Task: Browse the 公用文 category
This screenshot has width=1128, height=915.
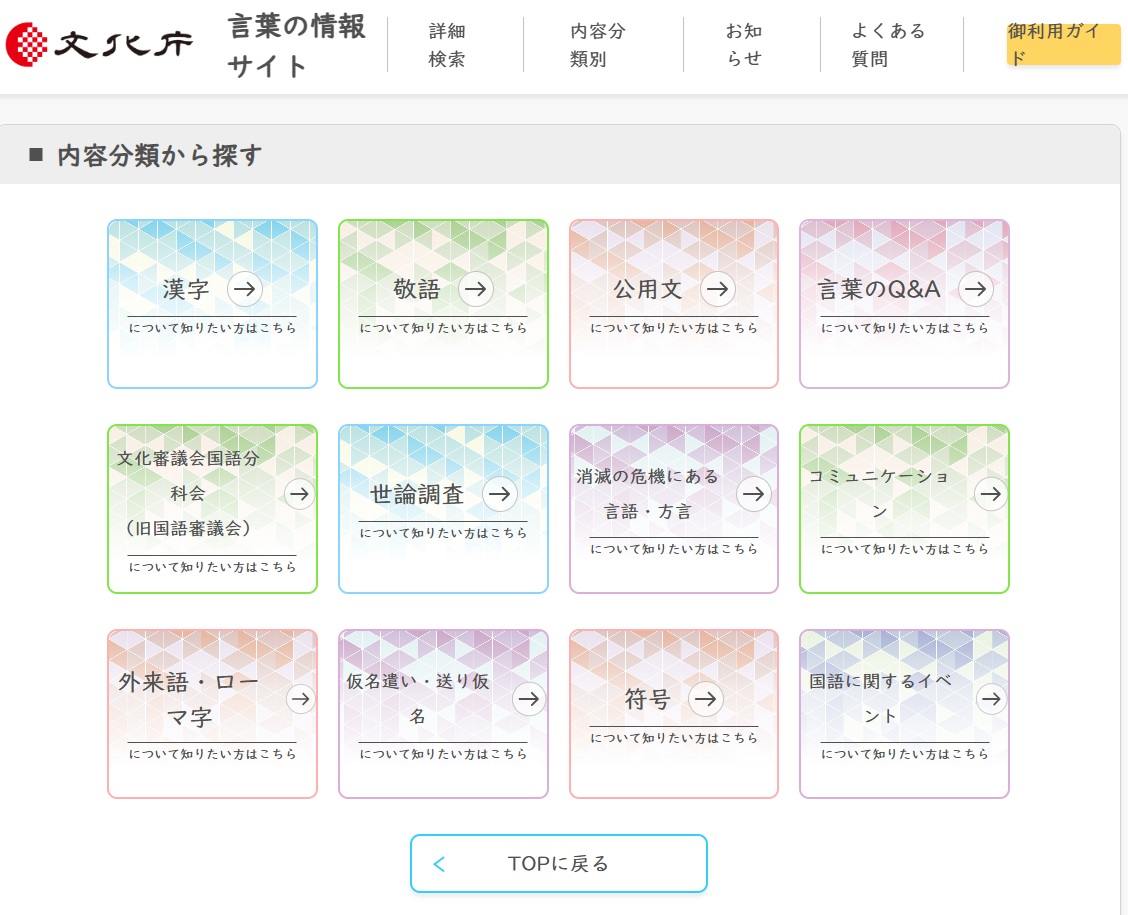Action: (674, 303)
